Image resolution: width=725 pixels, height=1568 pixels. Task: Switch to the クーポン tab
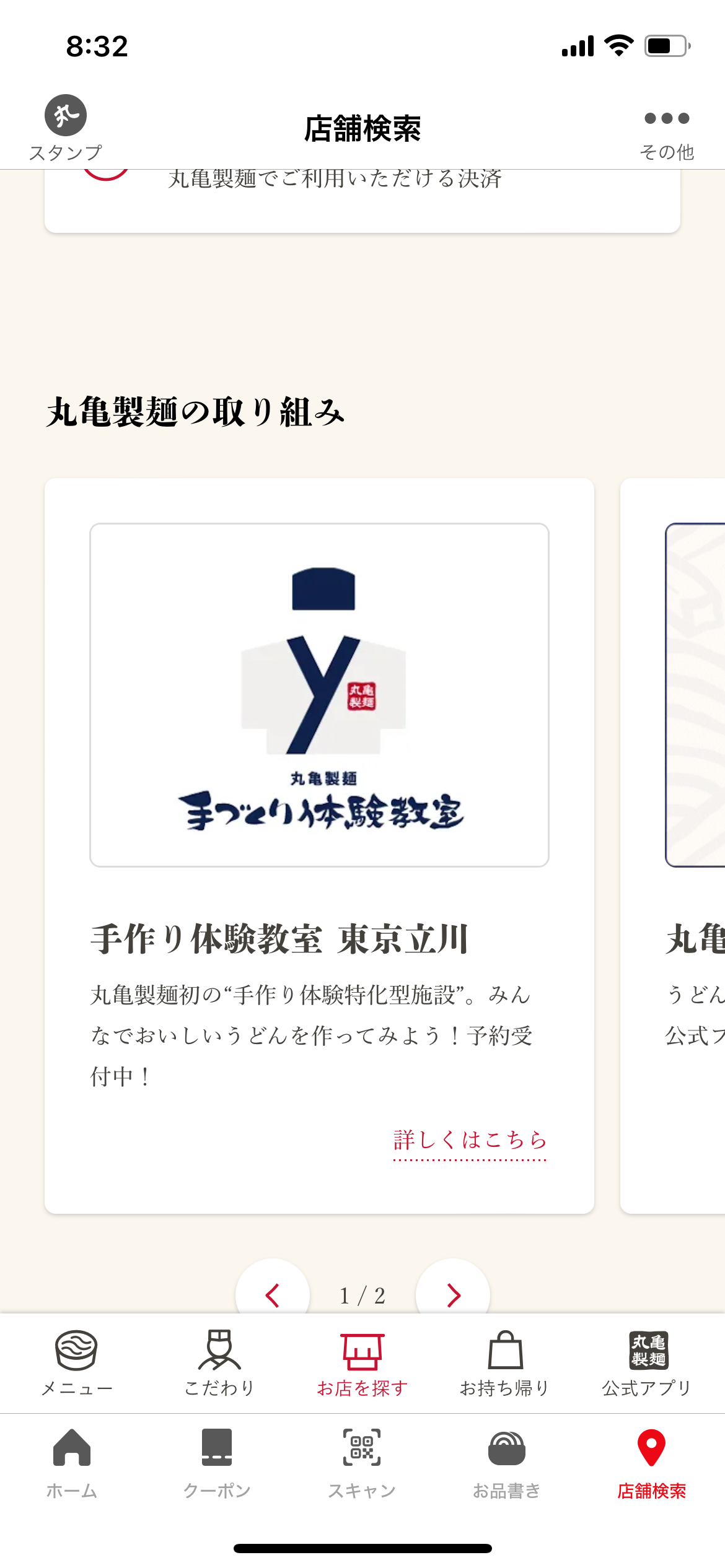click(x=217, y=1464)
